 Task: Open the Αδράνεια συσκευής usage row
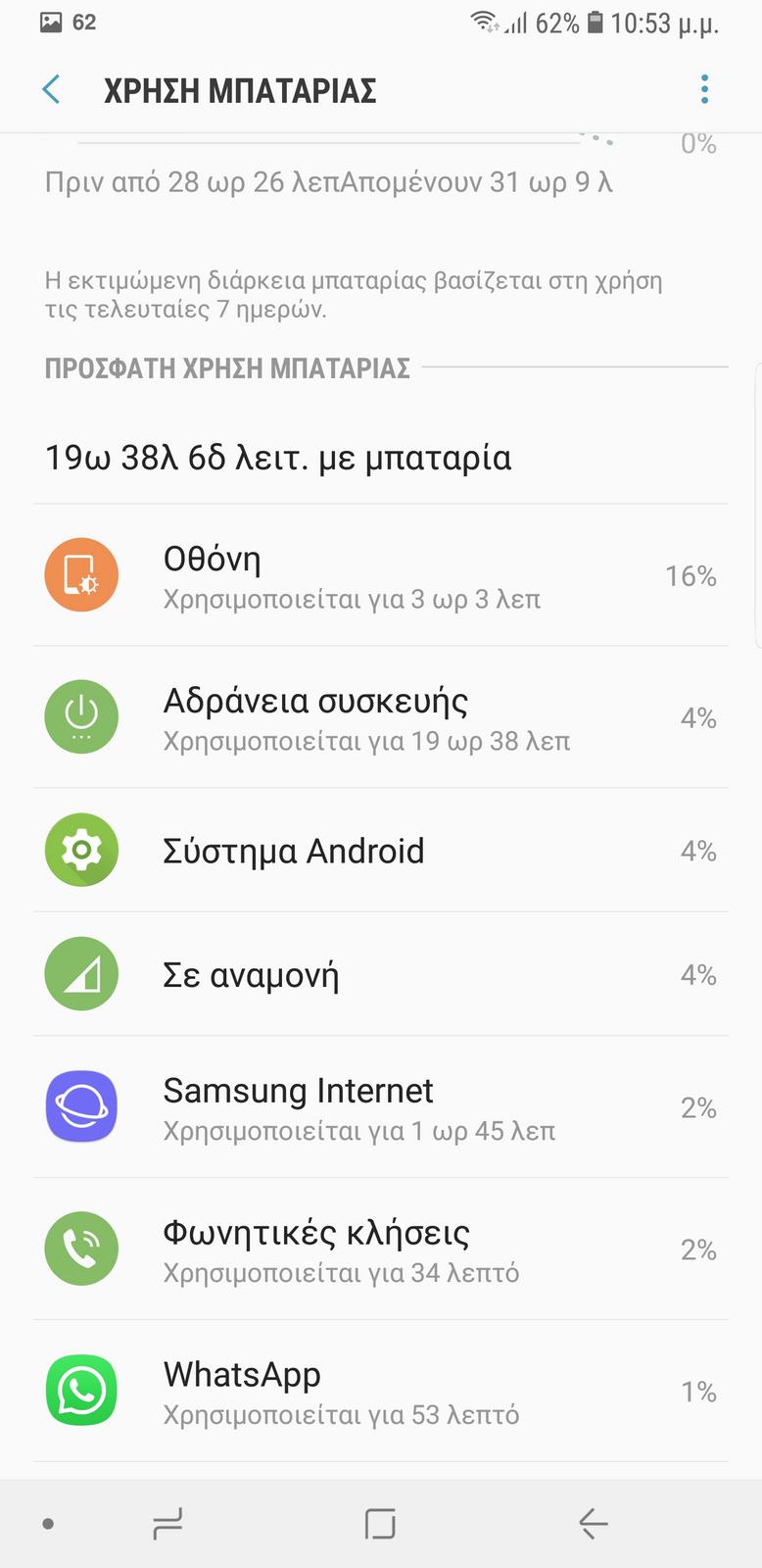[381, 717]
